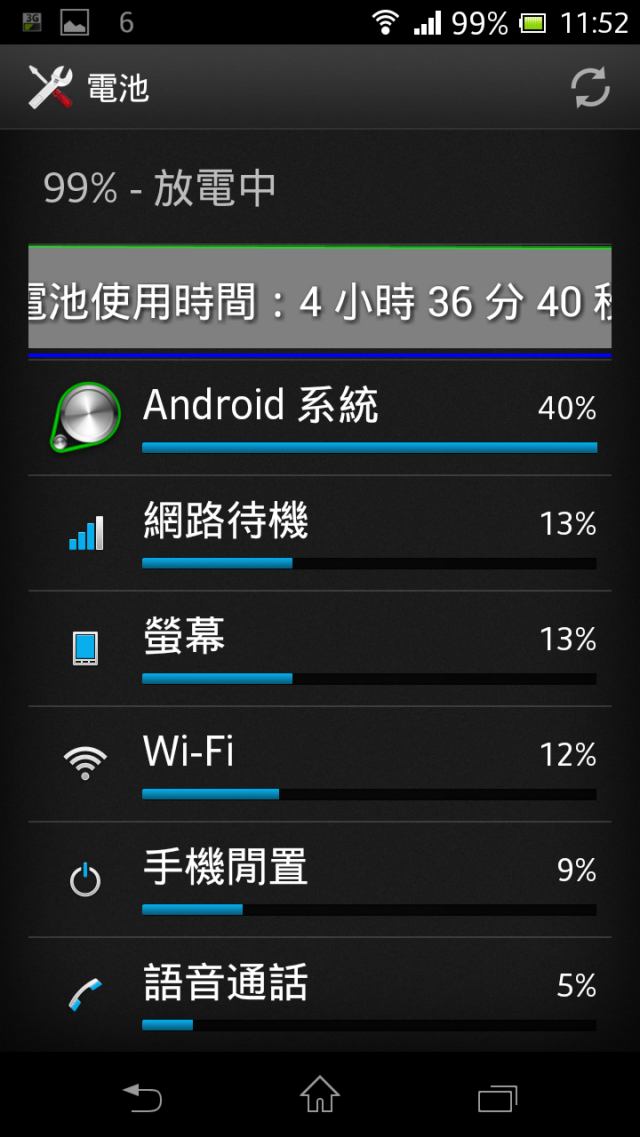This screenshot has height=1138, width=640.
Task: Go back via the 電池 settings icon
Action: pos(51,88)
